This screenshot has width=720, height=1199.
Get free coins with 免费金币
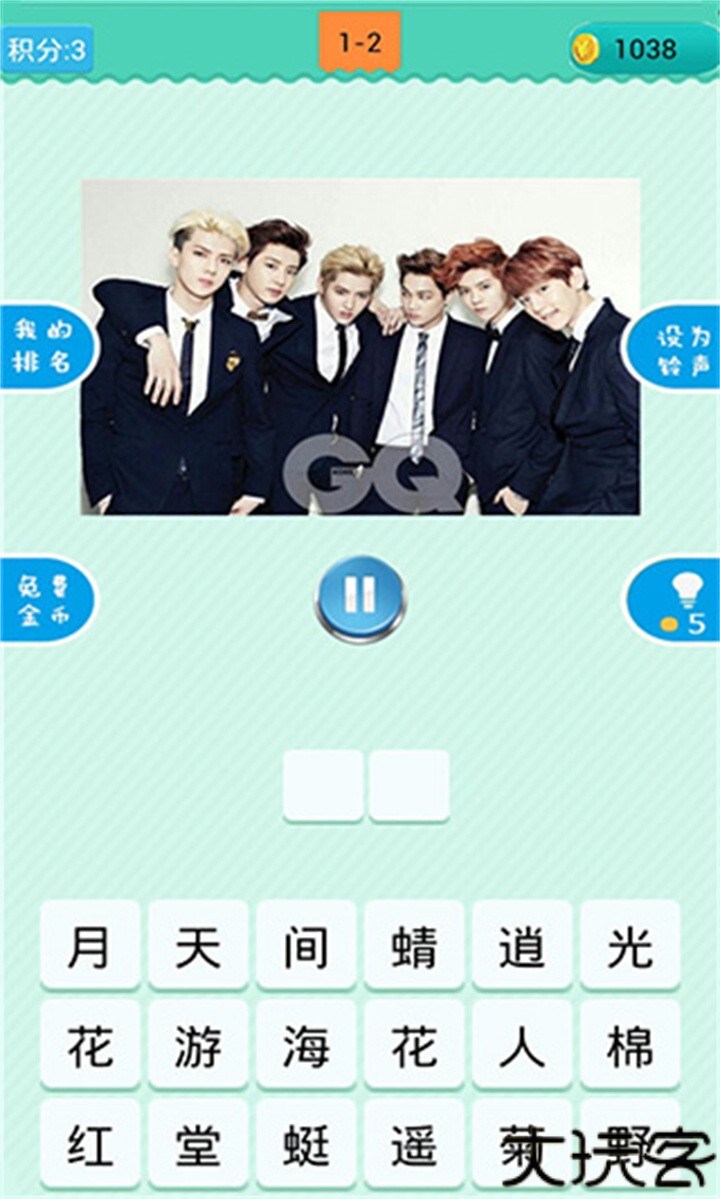click(x=44, y=600)
